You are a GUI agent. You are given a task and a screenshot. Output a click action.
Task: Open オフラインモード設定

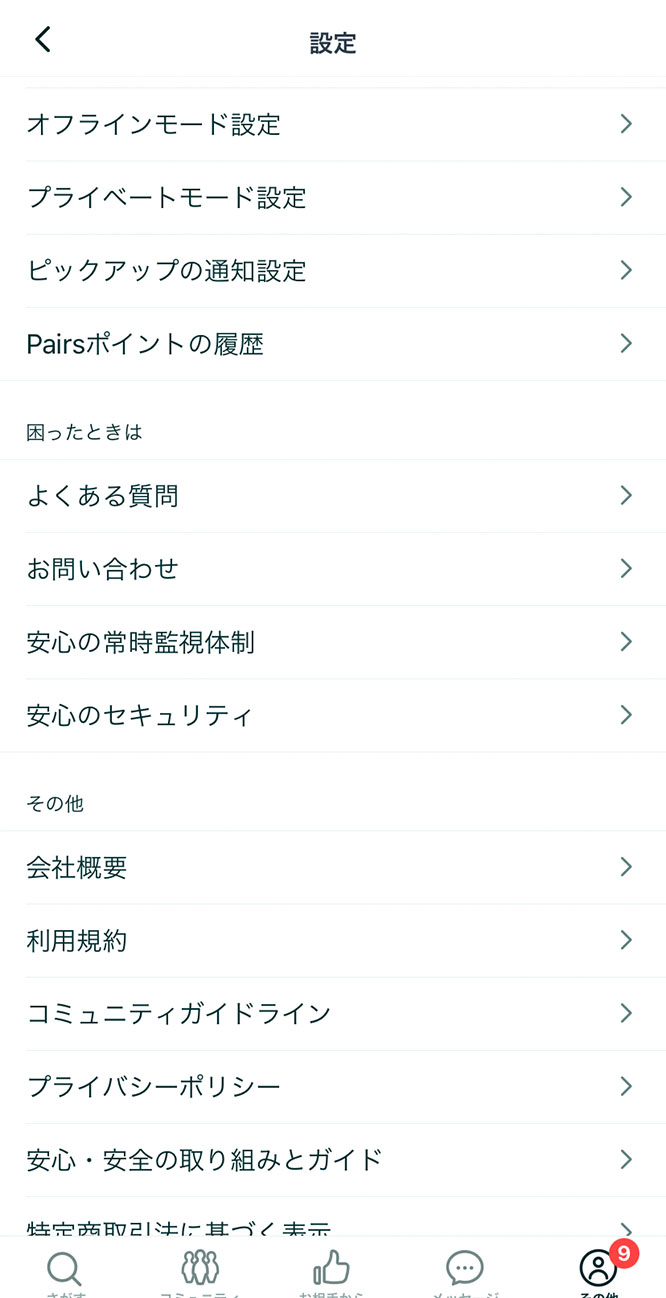point(333,124)
